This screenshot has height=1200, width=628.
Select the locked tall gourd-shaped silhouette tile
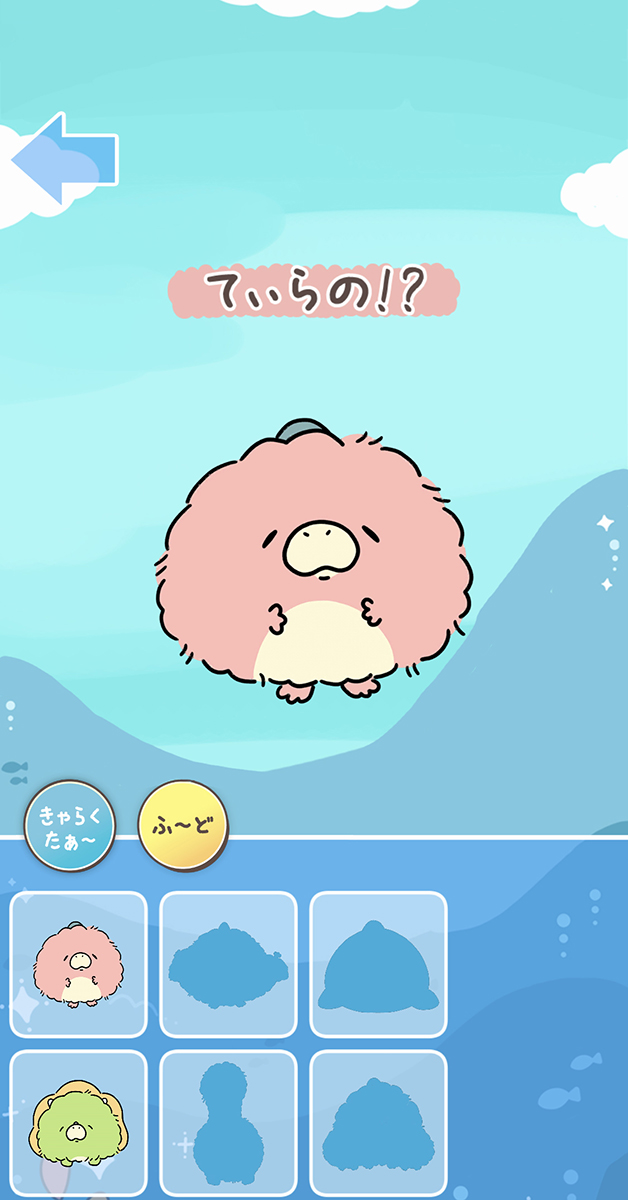[229, 1122]
